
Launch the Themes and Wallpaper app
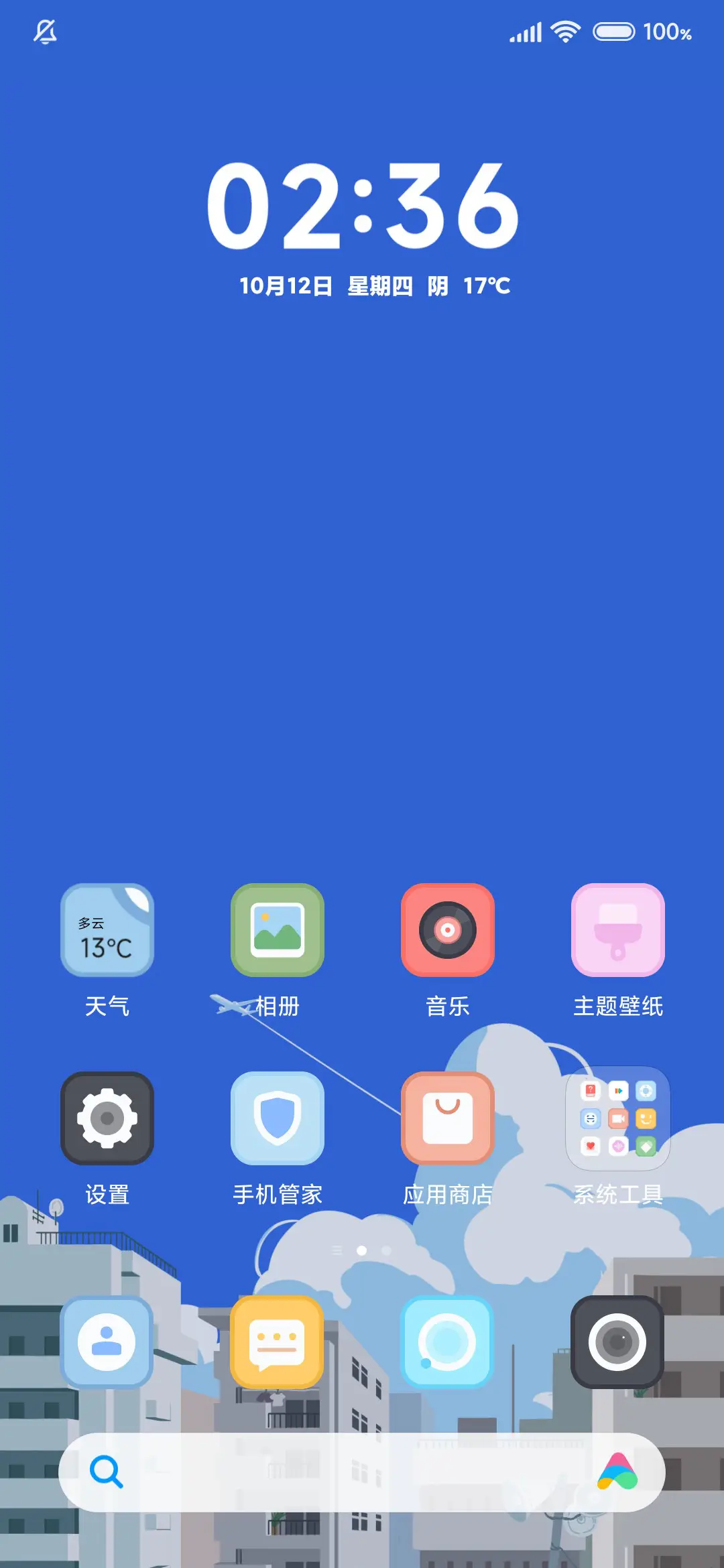tap(617, 931)
